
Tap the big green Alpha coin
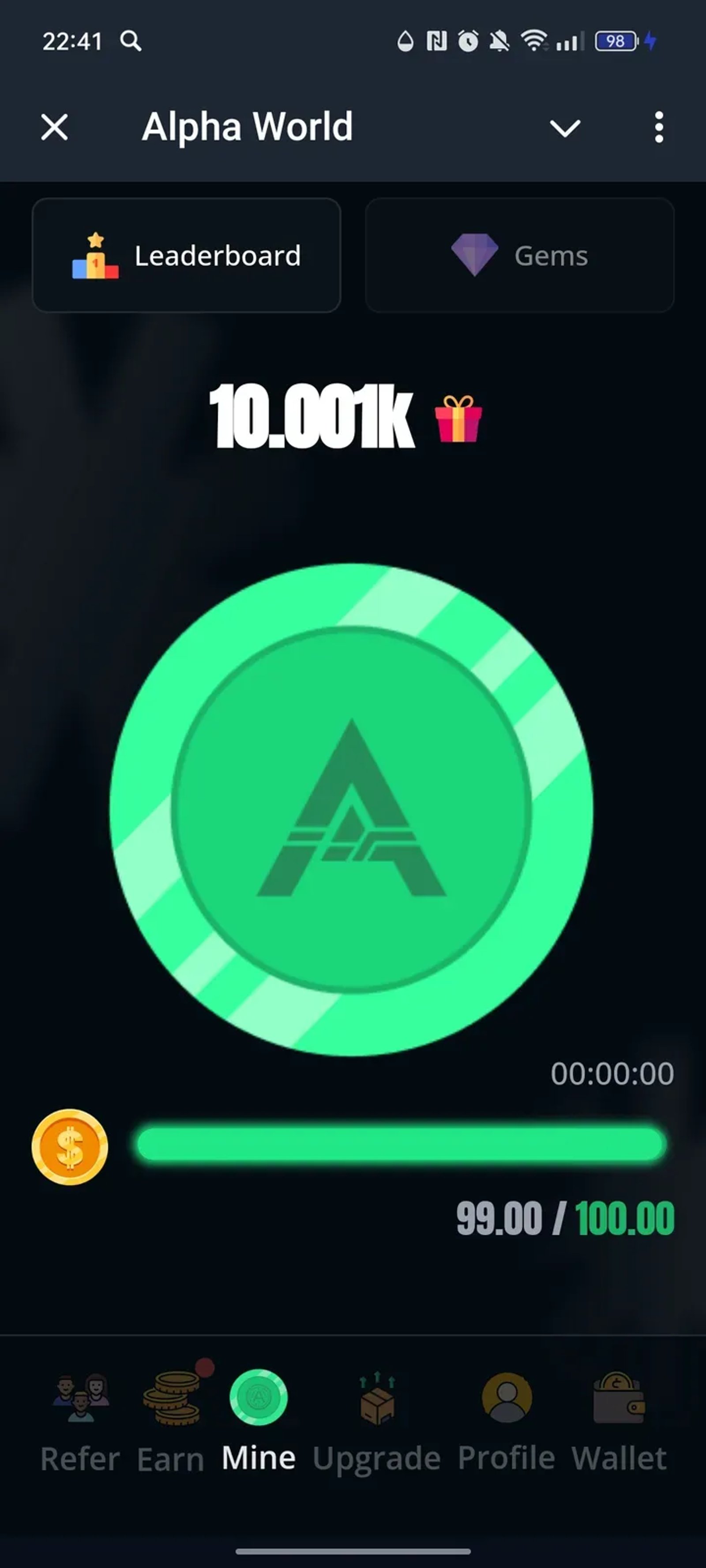(x=352, y=810)
